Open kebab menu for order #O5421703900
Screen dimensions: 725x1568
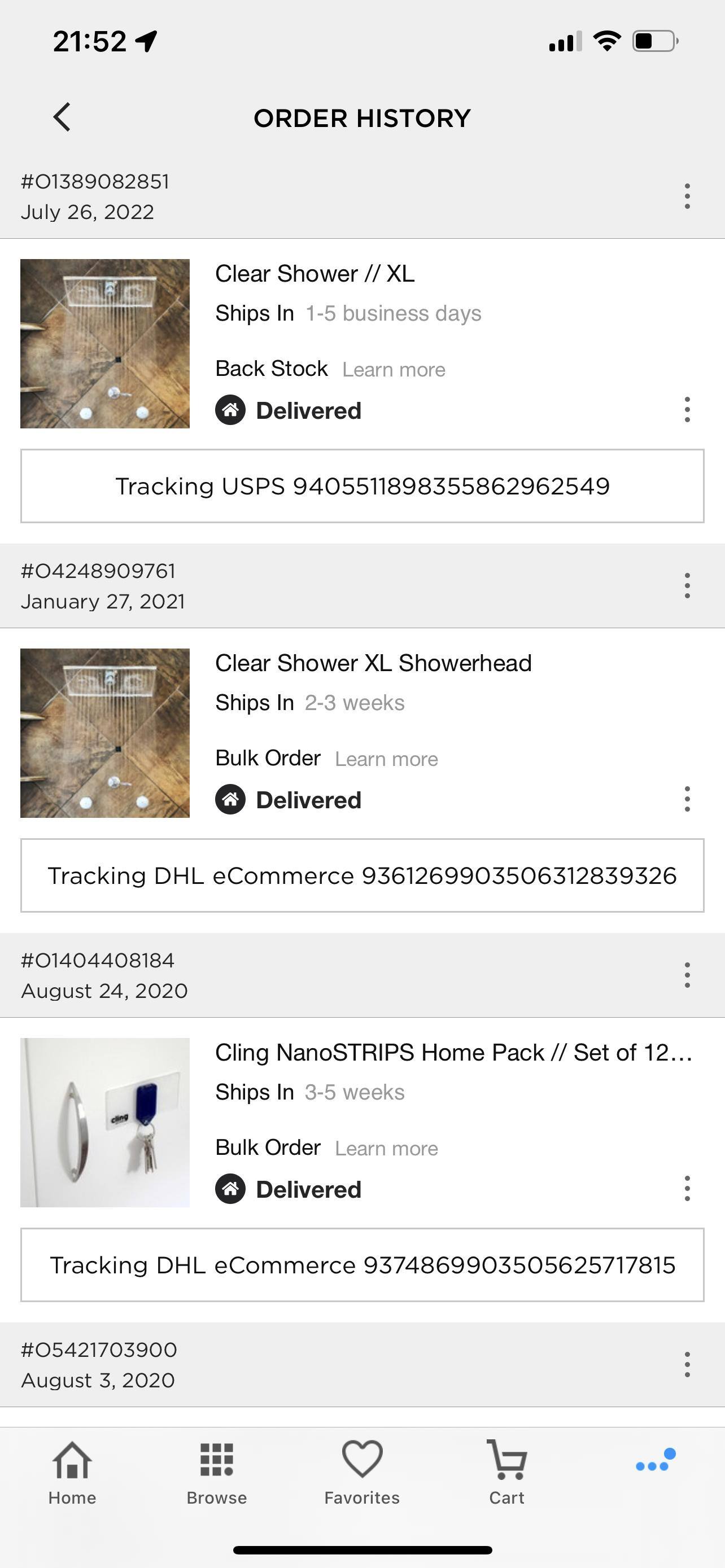coord(687,1365)
